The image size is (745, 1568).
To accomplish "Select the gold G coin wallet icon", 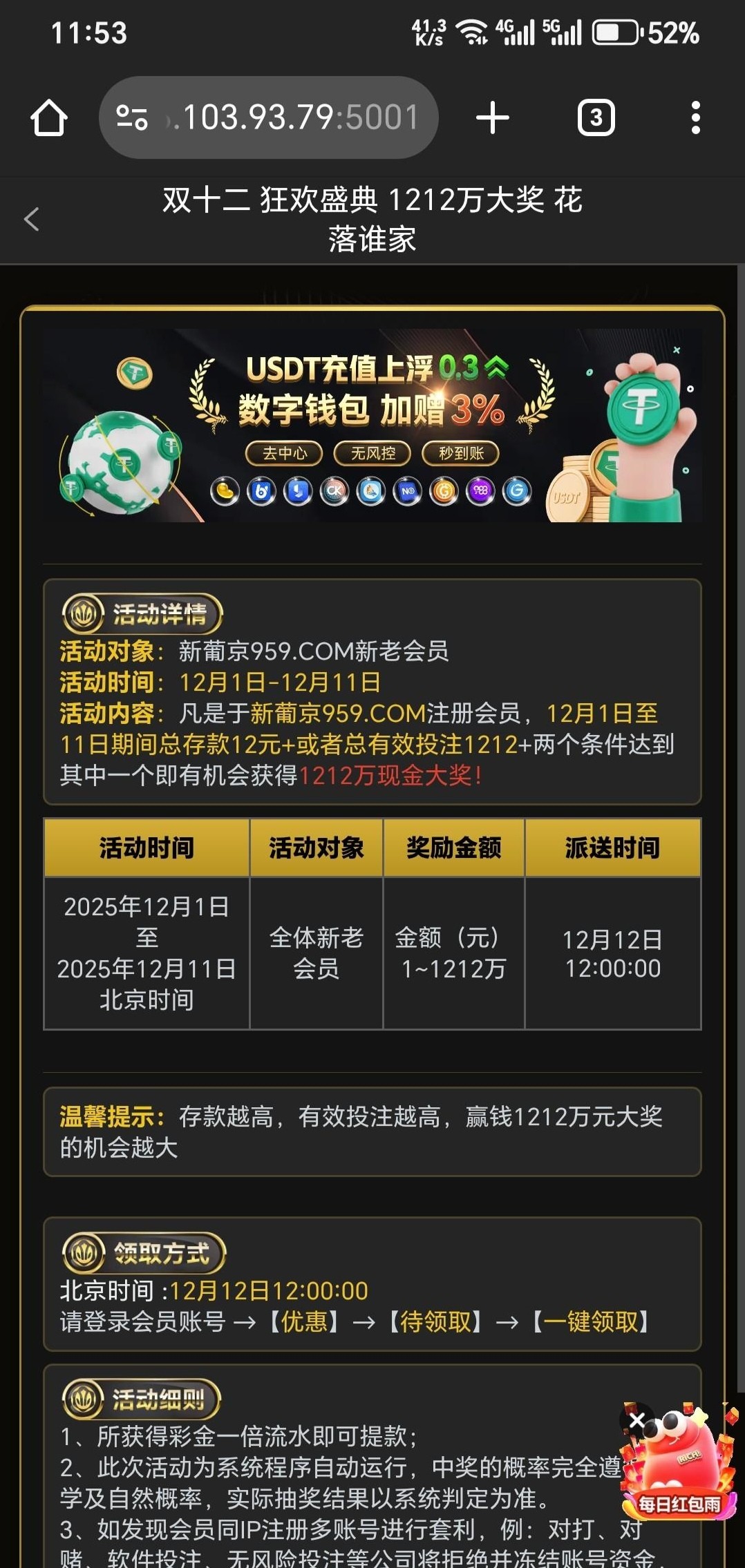I will pos(444,492).
